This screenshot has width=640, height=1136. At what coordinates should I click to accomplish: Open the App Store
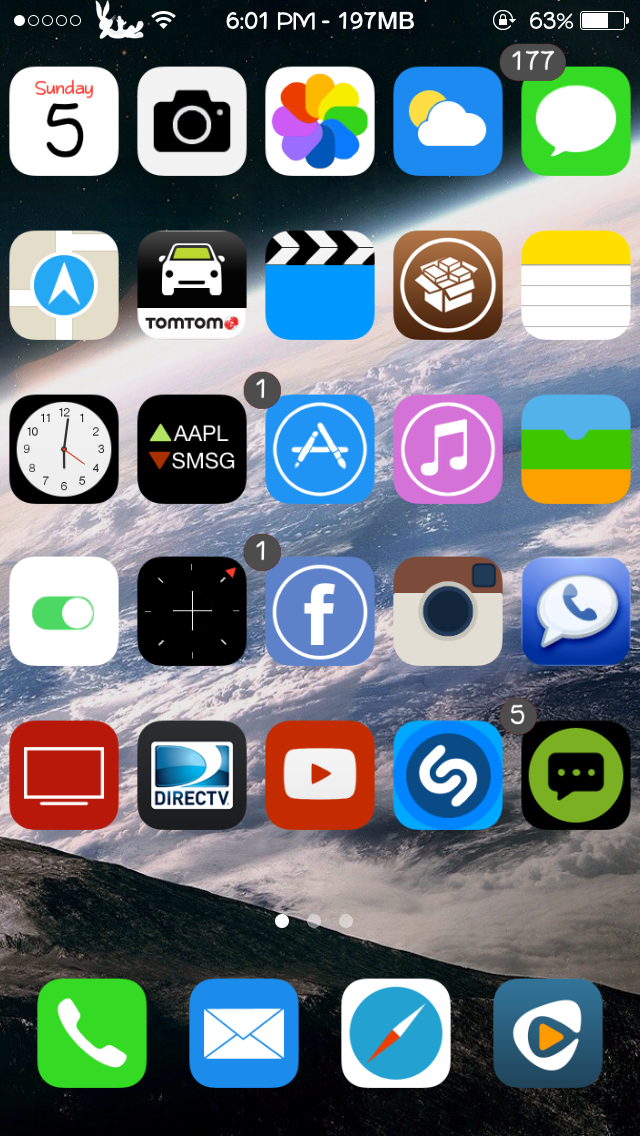click(x=320, y=448)
